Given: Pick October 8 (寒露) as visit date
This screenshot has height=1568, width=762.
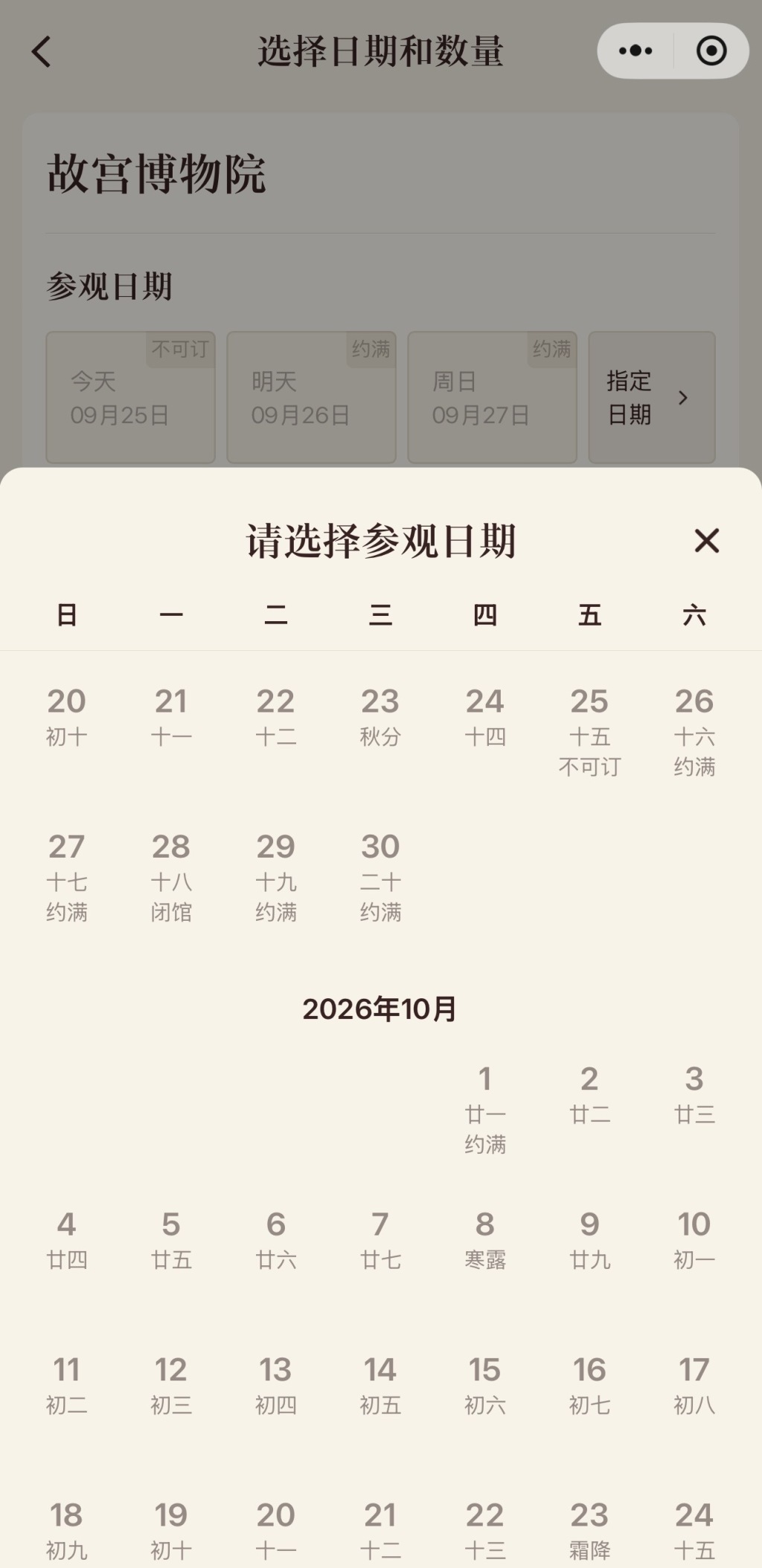Looking at the screenshot, I should [x=485, y=1241].
